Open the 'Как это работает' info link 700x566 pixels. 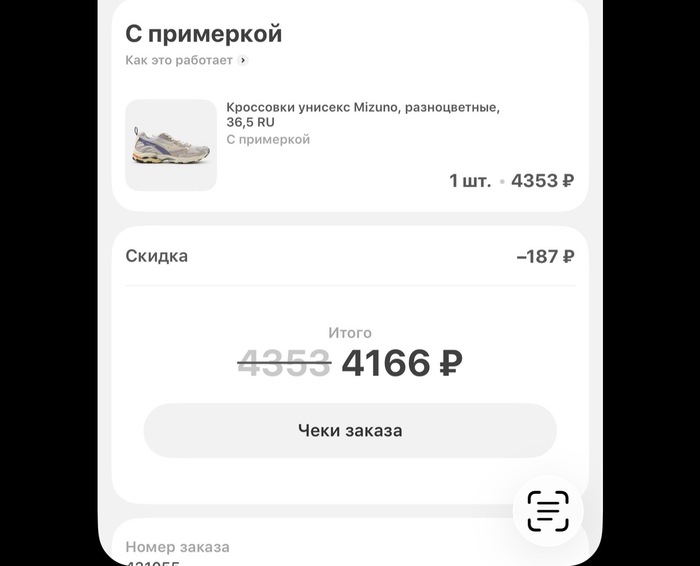coord(186,60)
